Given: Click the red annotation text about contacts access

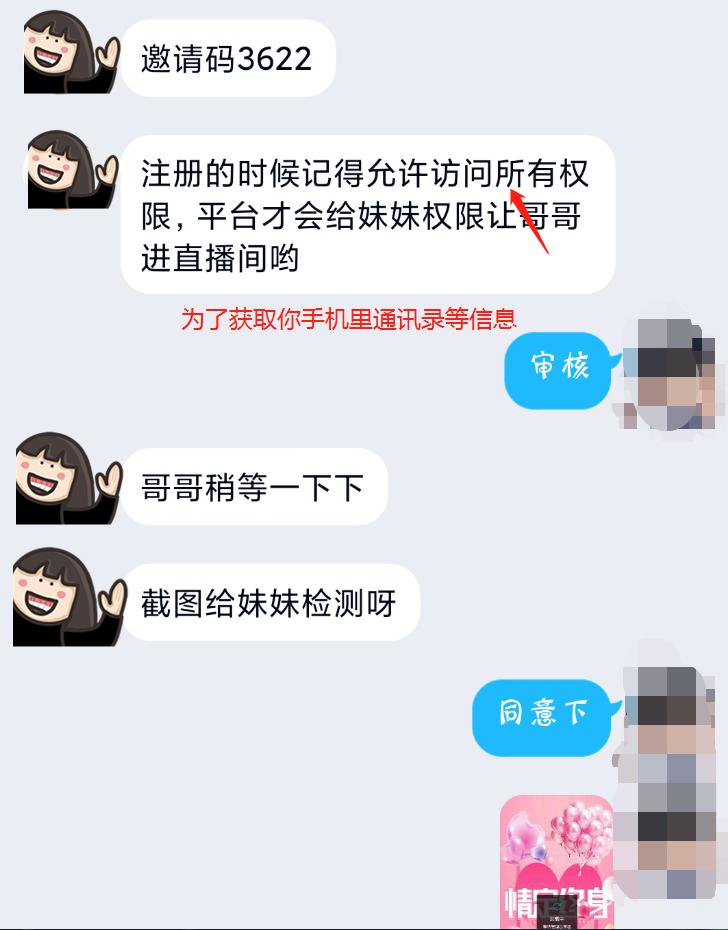Looking at the screenshot, I should point(348,318).
